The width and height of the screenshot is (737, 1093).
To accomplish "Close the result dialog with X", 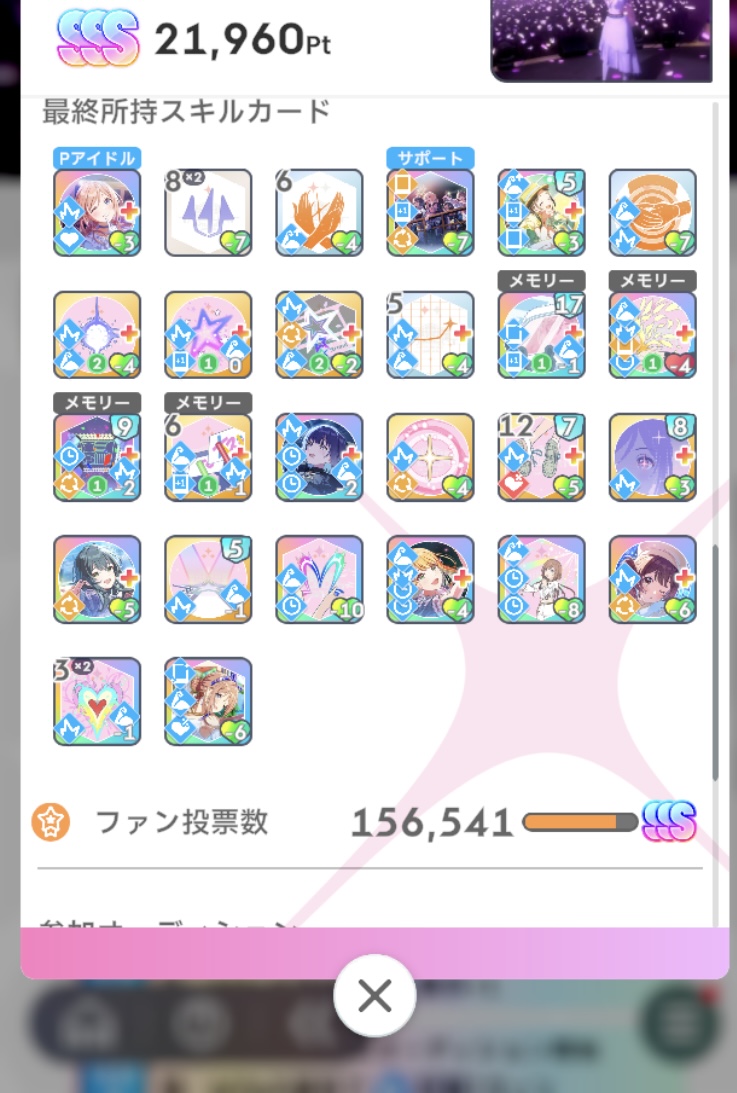I will [x=374, y=996].
